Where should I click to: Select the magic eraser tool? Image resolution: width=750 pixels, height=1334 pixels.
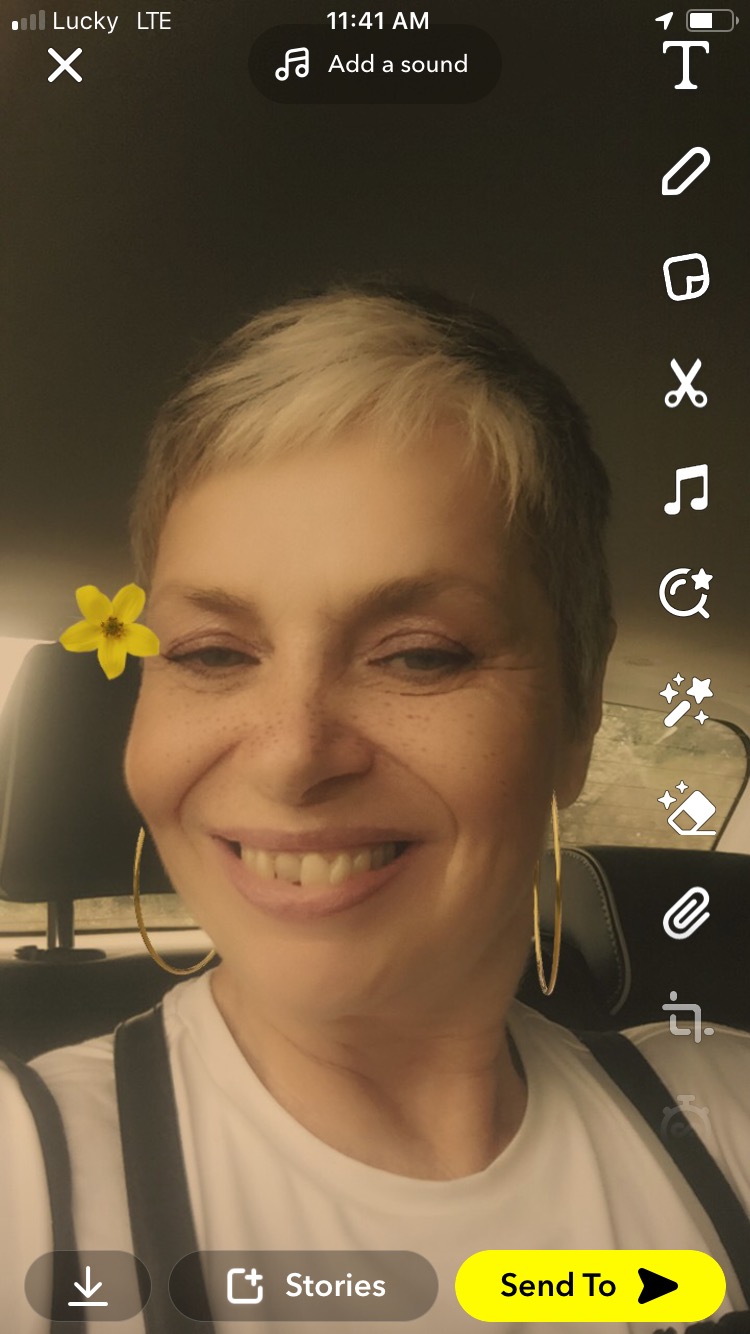coord(686,808)
